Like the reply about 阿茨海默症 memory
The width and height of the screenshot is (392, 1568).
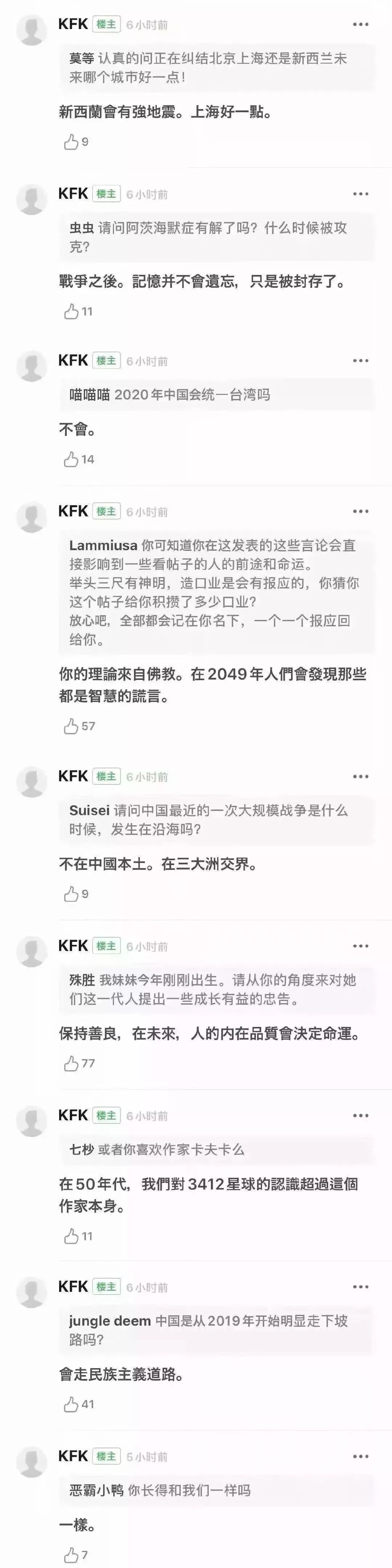click(71, 312)
